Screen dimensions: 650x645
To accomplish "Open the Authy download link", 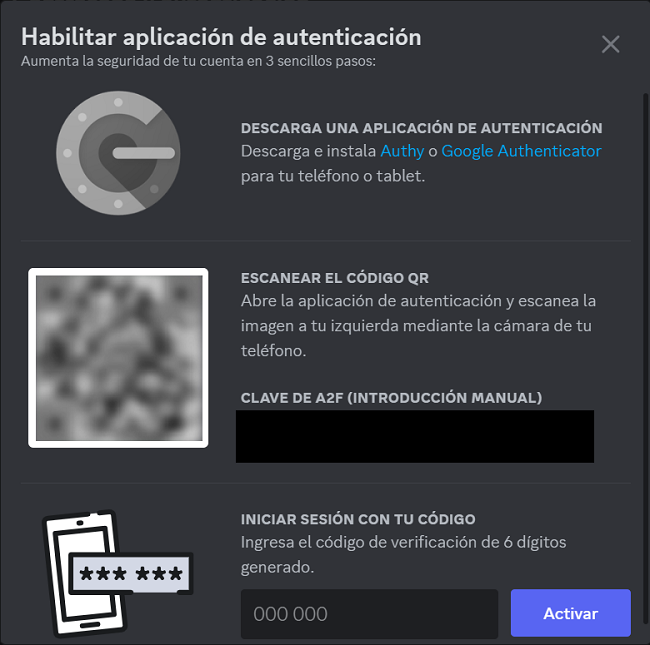I will [401, 151].
